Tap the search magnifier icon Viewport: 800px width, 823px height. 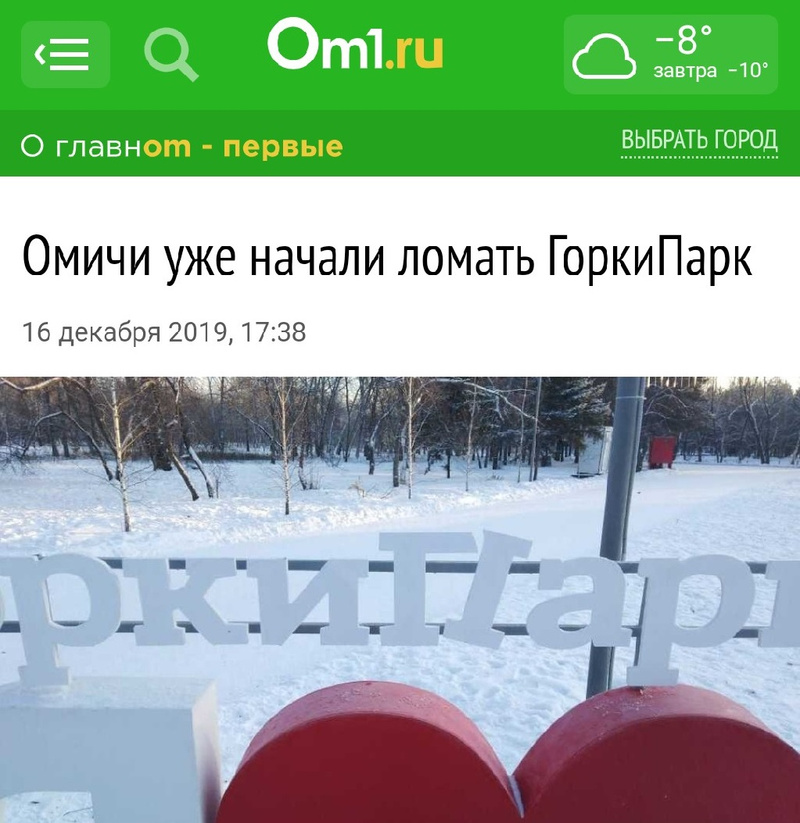[x=171, y=53]
